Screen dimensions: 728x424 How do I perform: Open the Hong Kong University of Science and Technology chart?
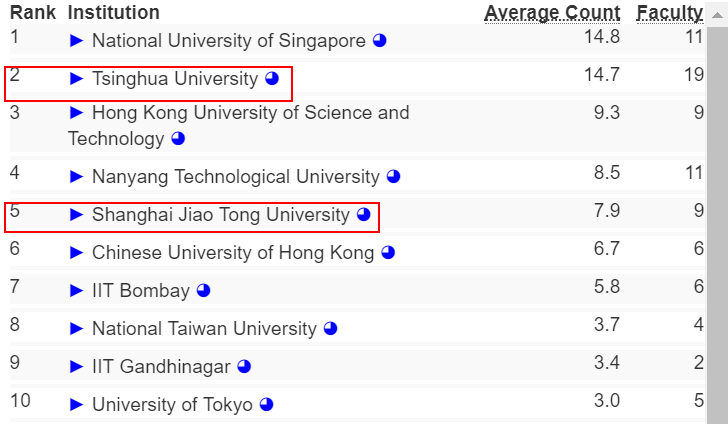pos(178,138)
